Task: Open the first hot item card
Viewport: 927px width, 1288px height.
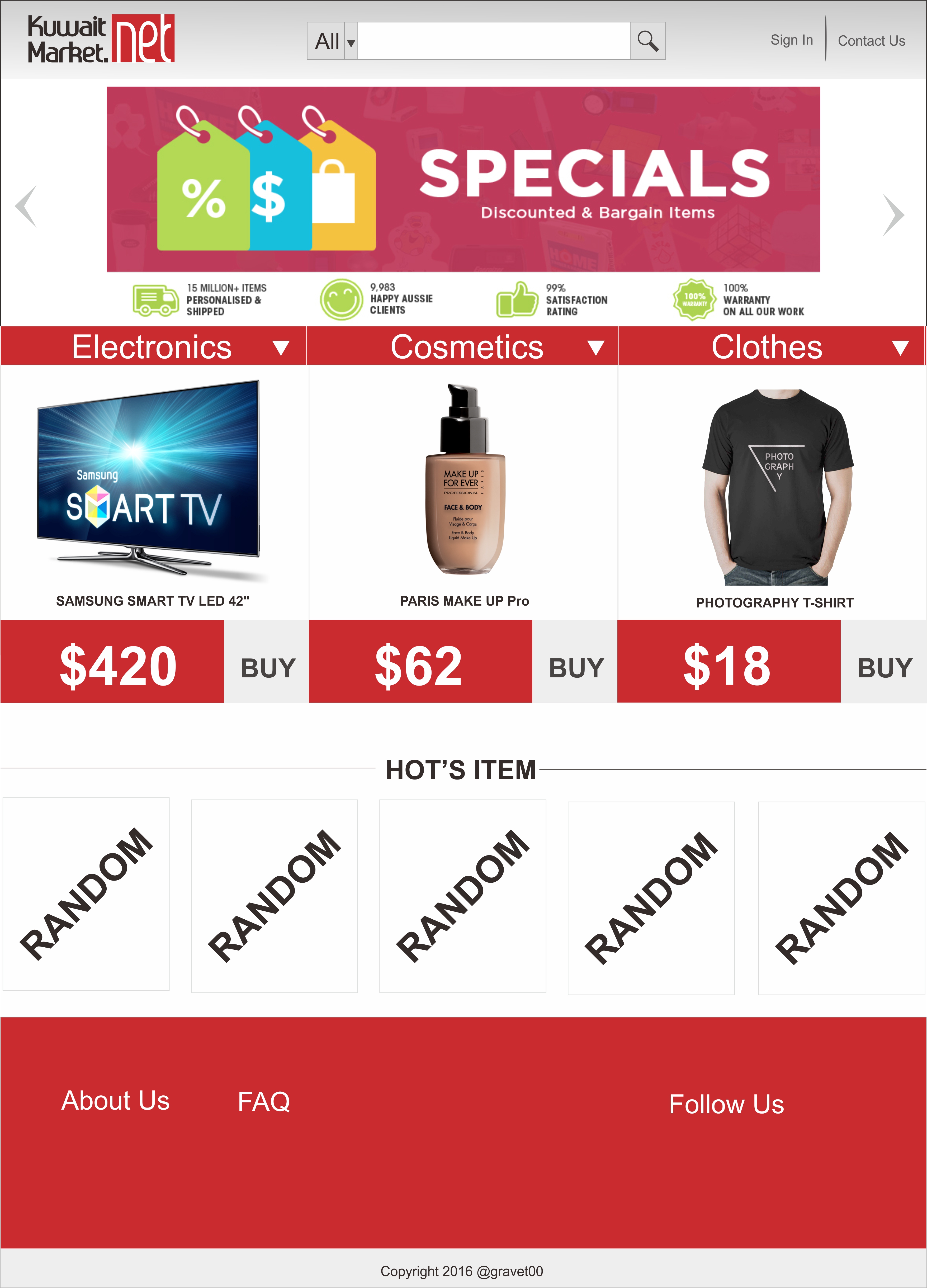Action: [x=86, y=894]
